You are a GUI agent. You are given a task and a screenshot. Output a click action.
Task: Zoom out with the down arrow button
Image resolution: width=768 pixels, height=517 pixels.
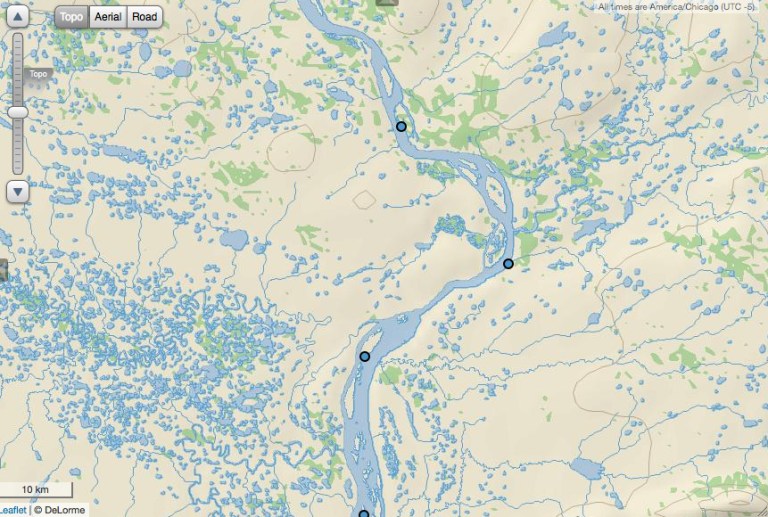(18, 190)
